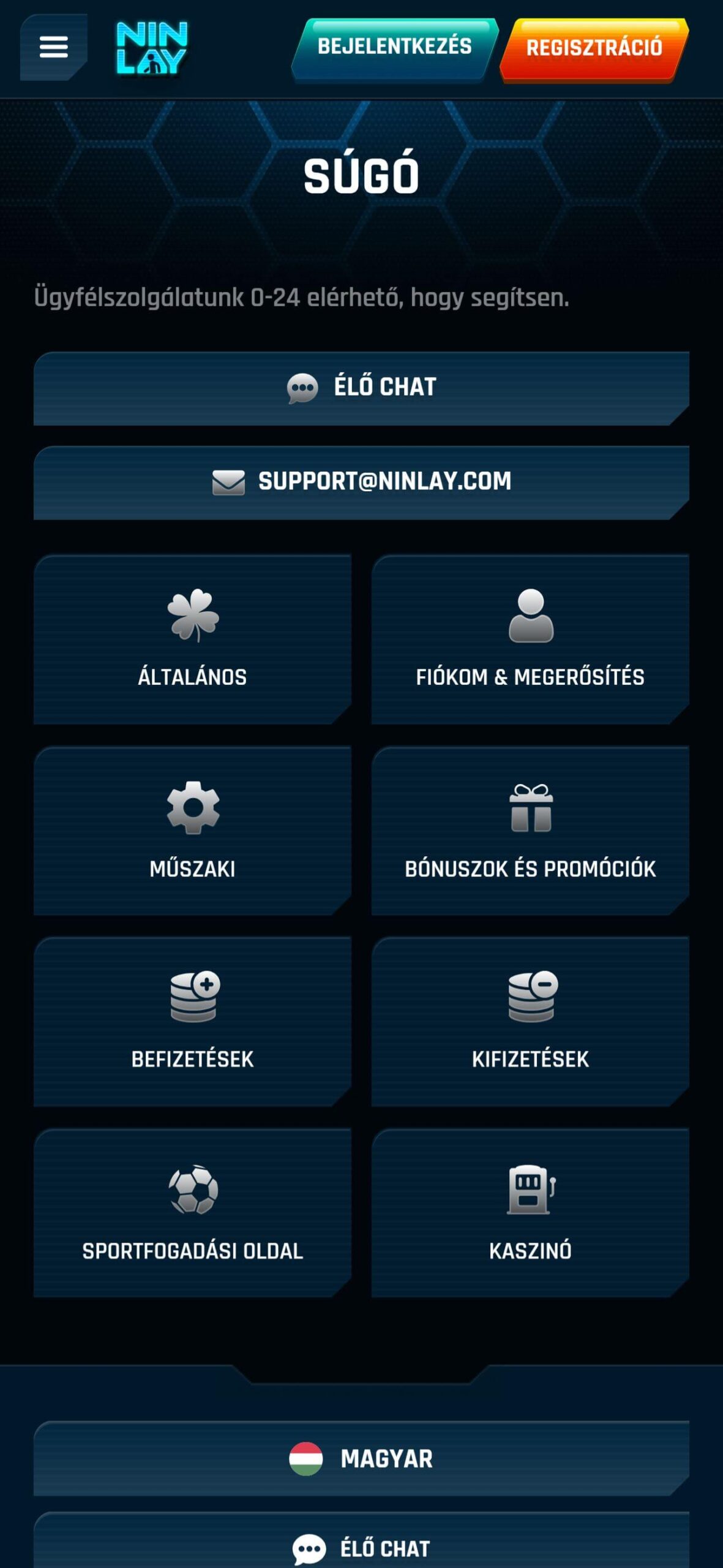The height and width of the screenshot is (1568, 723).
Task: Open Bónuszok és Promóciók category
Action: tap(530, 831)
